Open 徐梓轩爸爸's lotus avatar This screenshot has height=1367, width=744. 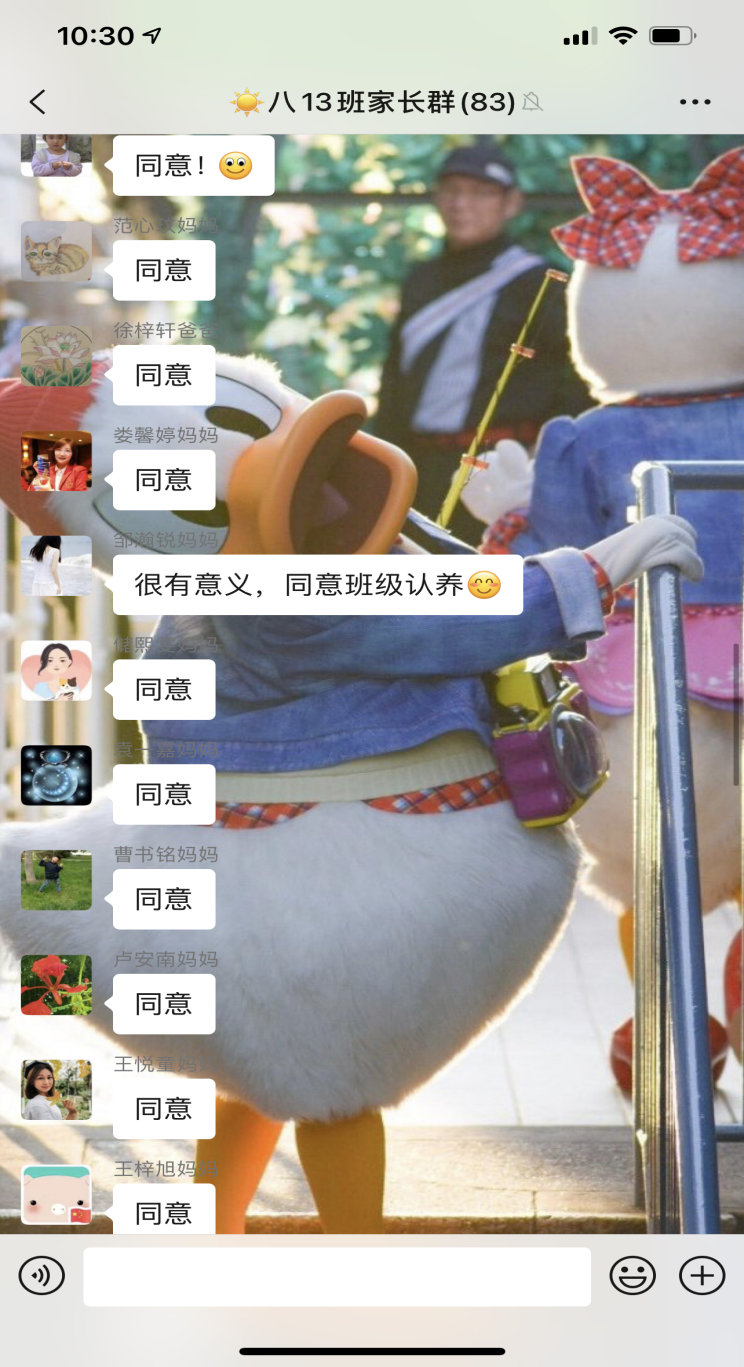pos(56,356)
